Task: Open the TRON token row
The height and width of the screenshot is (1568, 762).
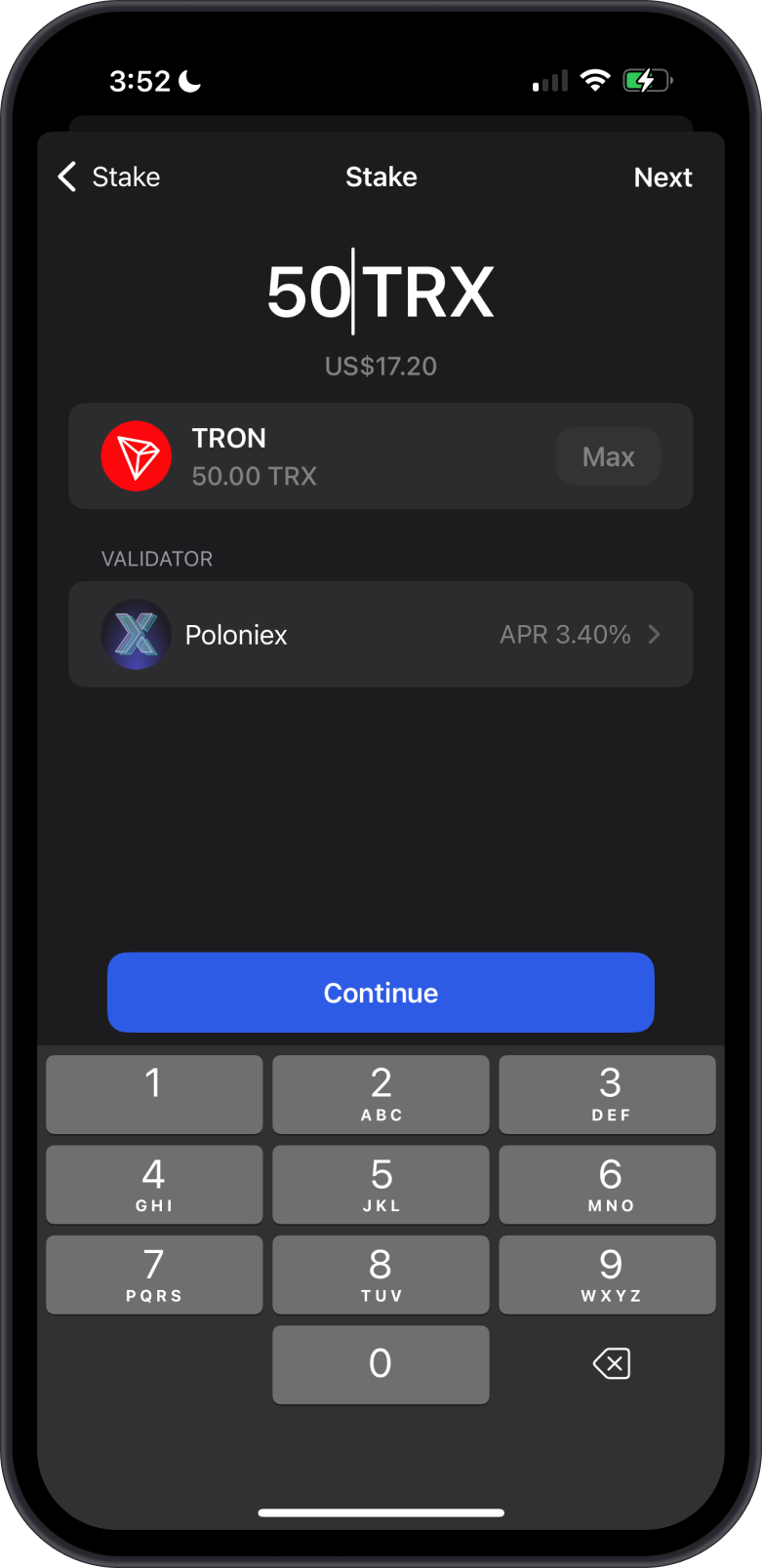Action: 381,455
